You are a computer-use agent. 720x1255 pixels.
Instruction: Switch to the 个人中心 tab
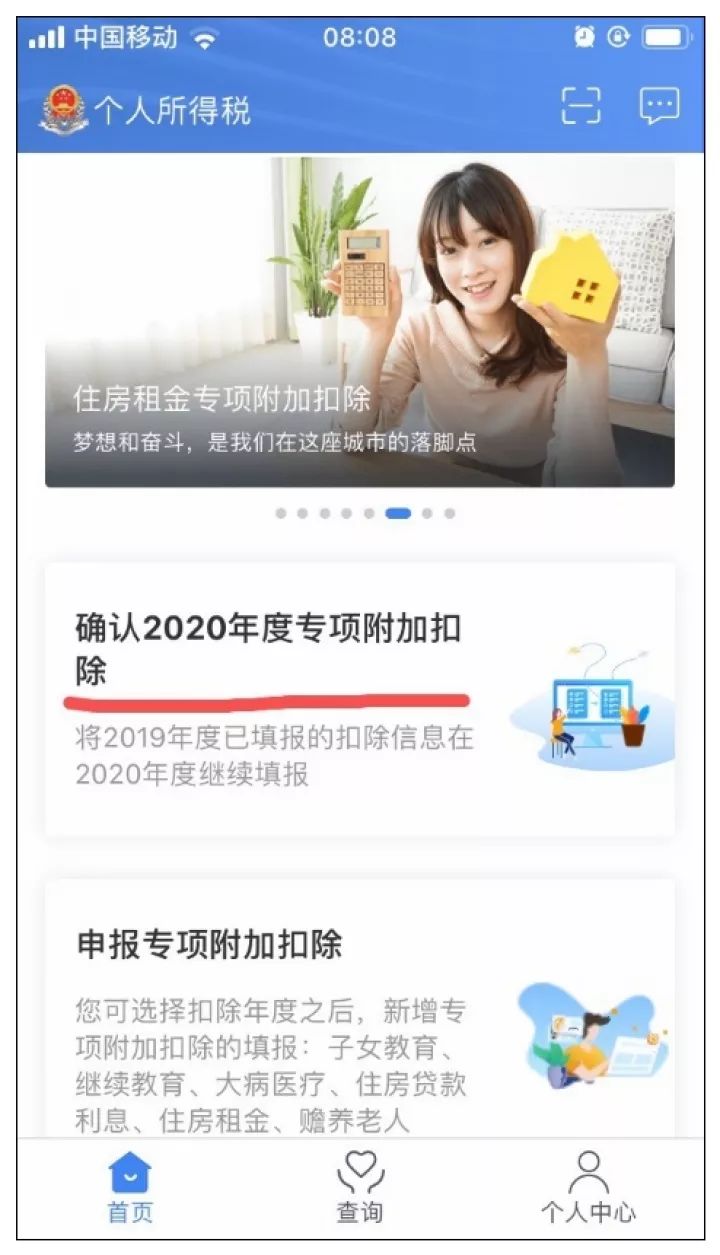pos(589,1190)
